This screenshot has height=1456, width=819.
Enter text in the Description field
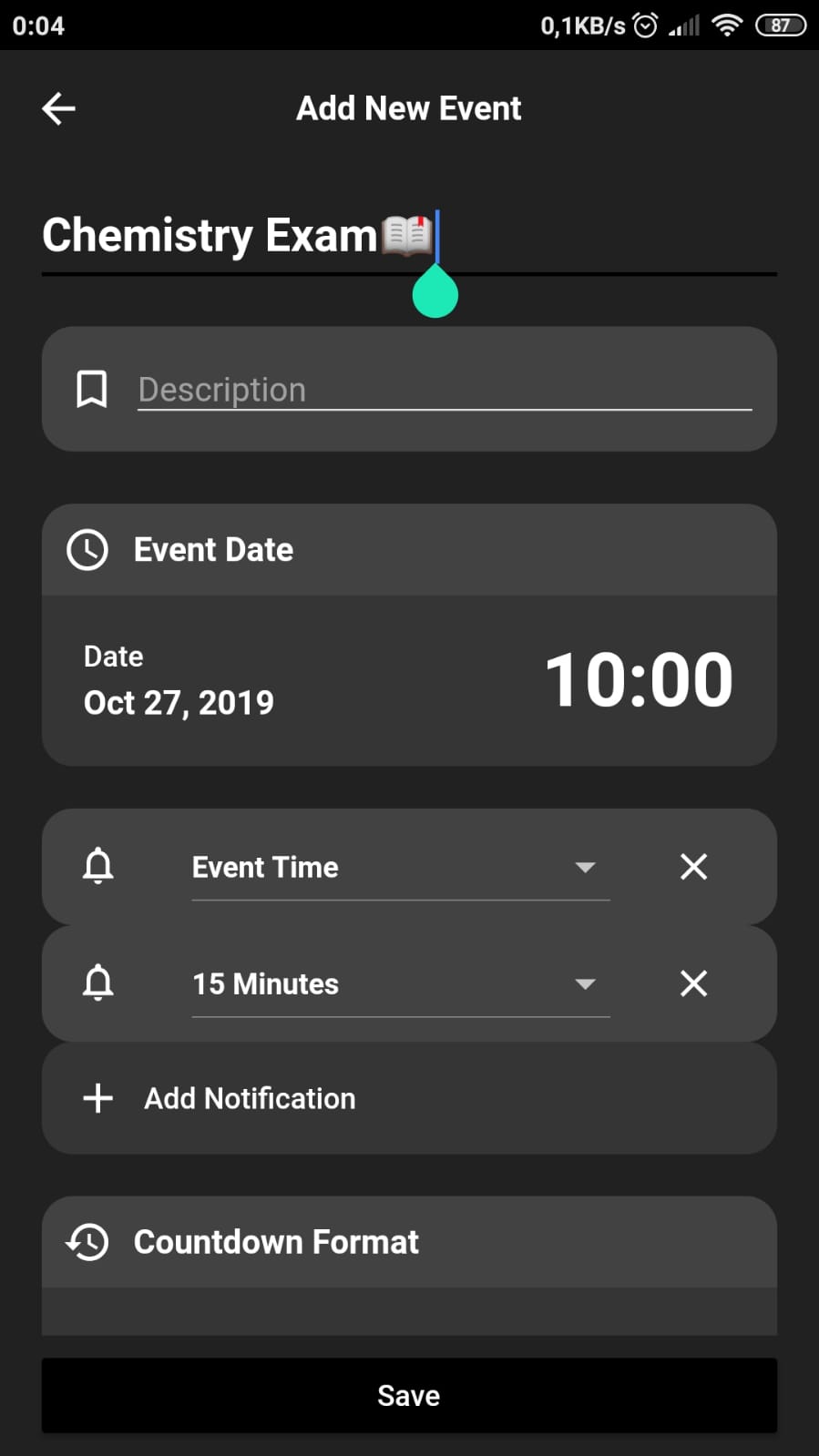(444, 390)
